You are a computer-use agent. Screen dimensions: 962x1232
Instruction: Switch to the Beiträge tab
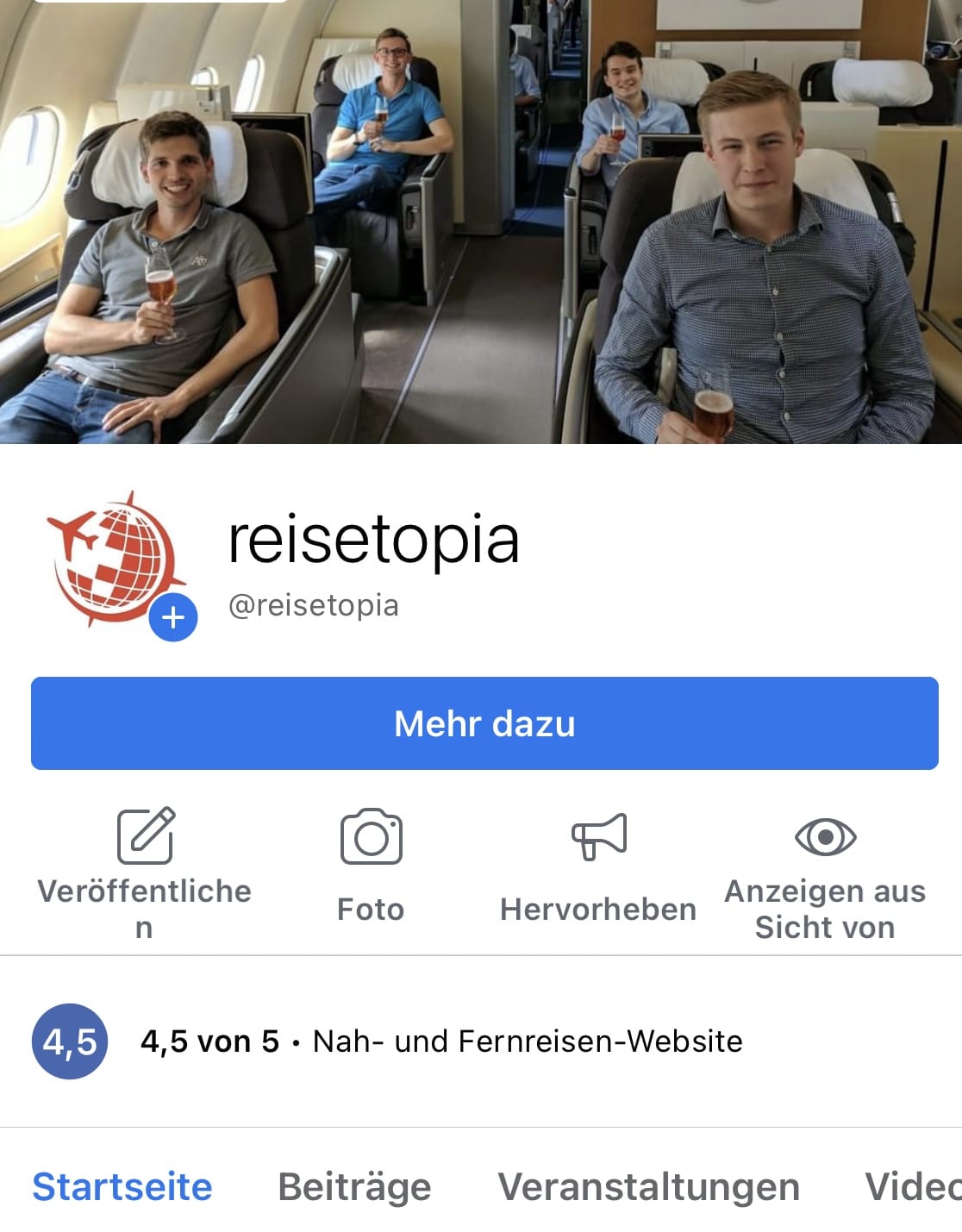coord(354,1186)
